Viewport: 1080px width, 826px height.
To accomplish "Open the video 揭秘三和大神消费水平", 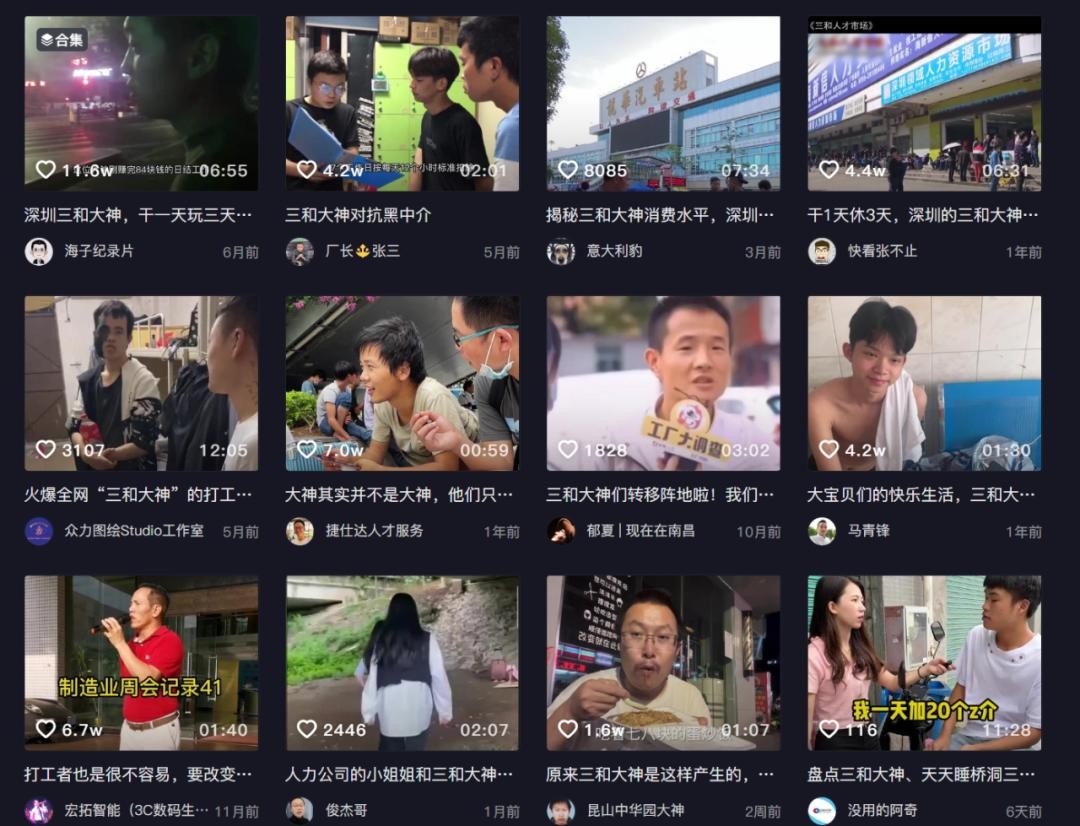I will pos(663,103).
